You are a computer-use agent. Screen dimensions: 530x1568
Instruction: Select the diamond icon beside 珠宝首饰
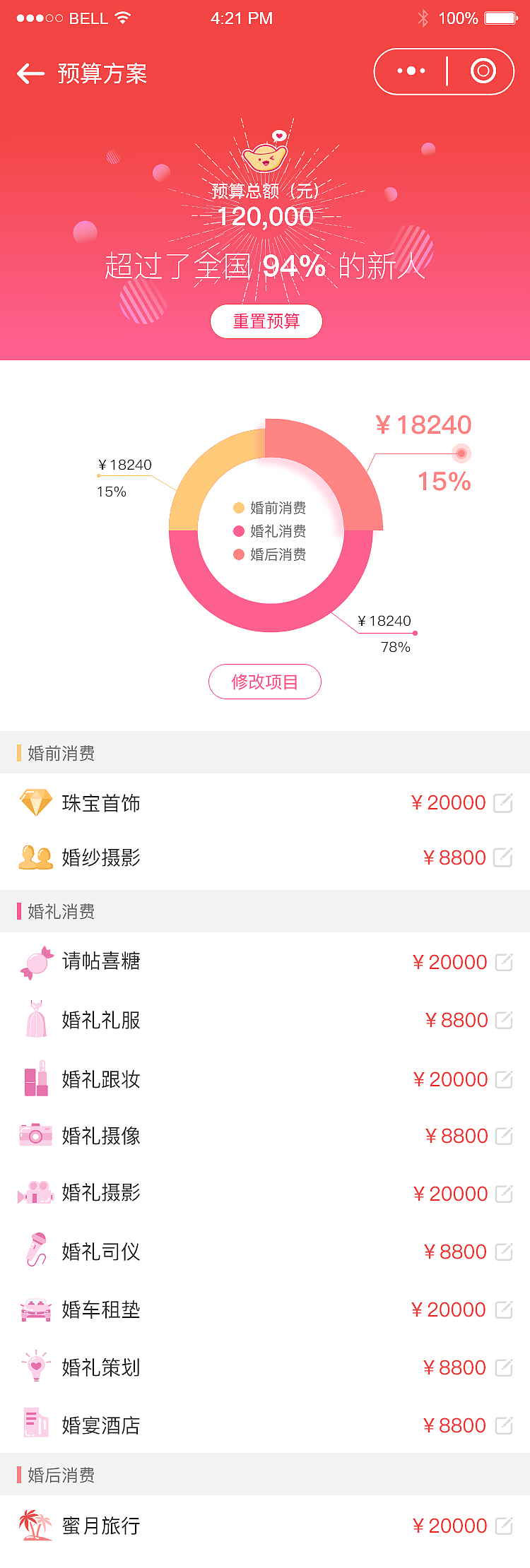click(36, 802)
